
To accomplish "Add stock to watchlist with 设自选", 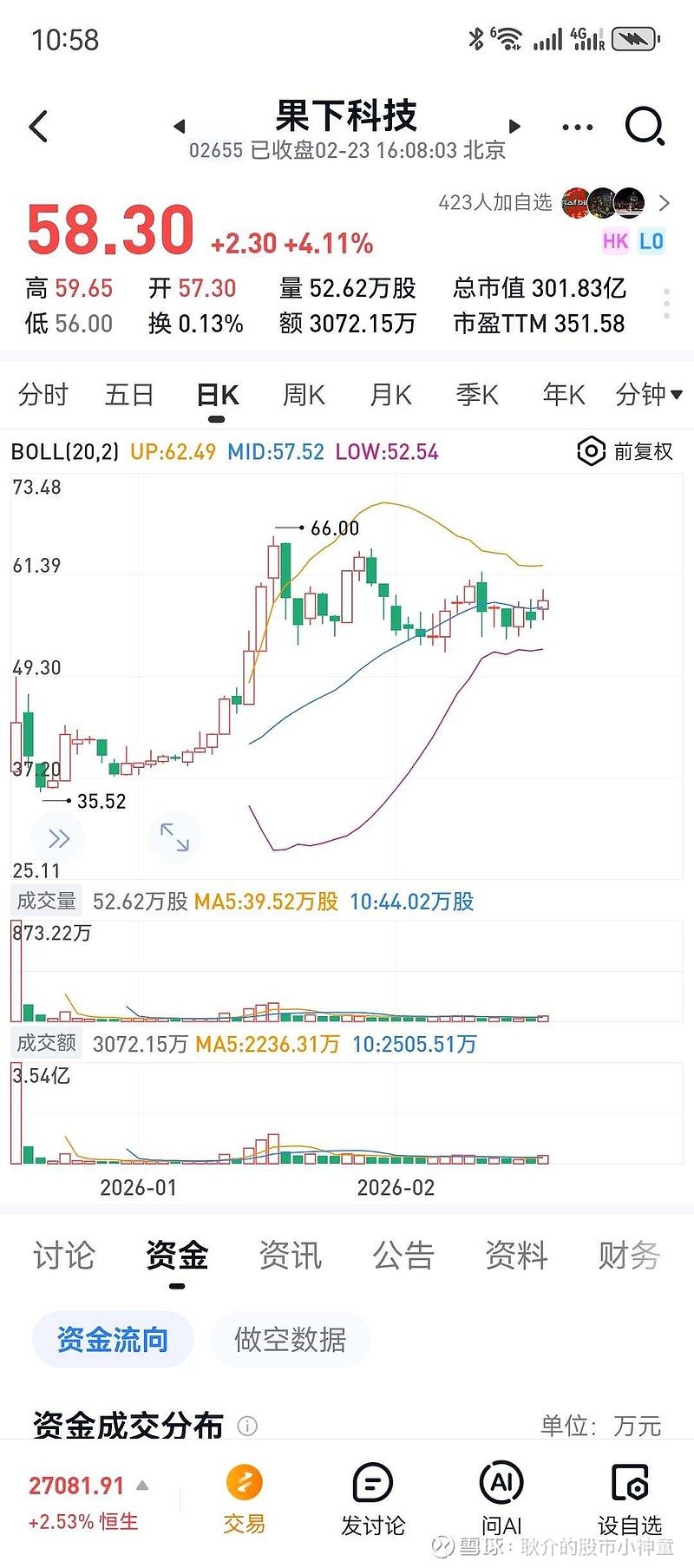I will [x=630, y=1499].
